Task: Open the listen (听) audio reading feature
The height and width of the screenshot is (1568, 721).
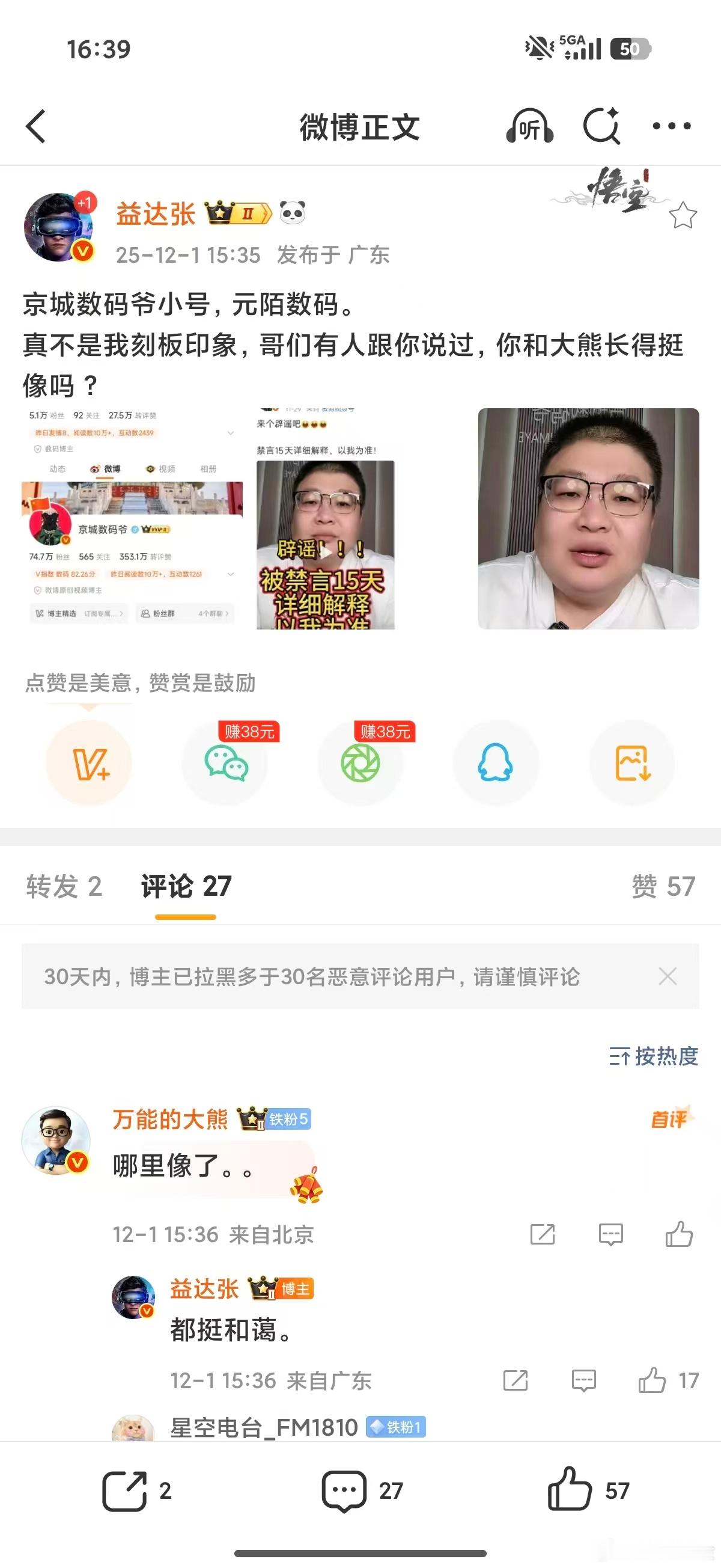Action: pos(530,126)
